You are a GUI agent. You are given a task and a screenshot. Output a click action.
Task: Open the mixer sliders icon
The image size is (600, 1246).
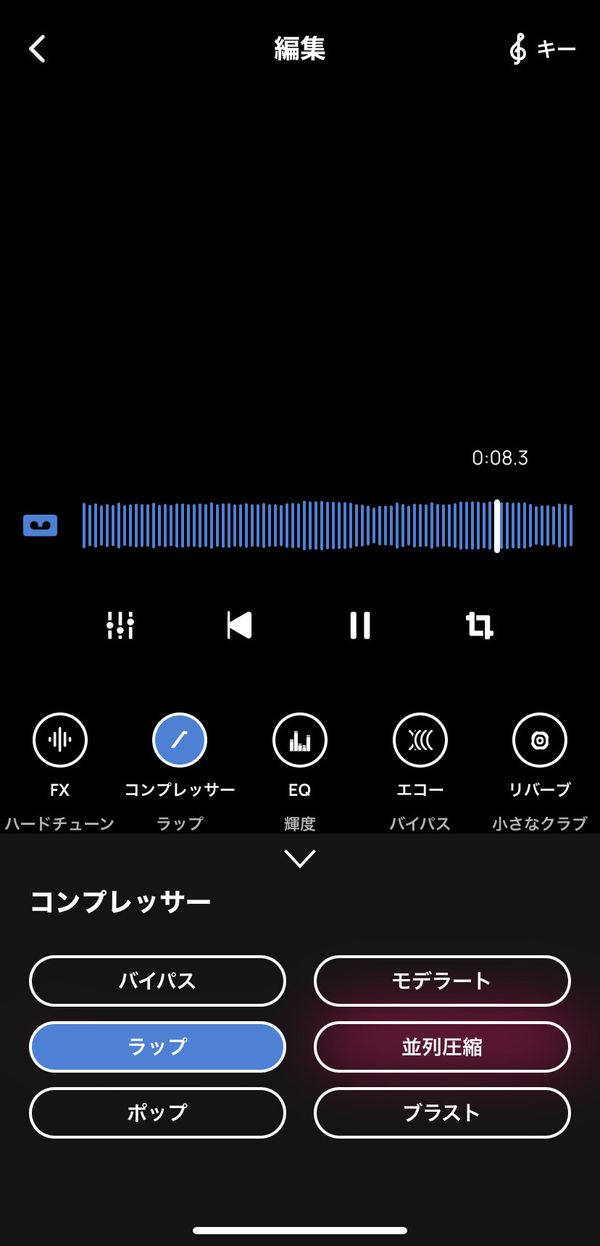click(120, 625)
